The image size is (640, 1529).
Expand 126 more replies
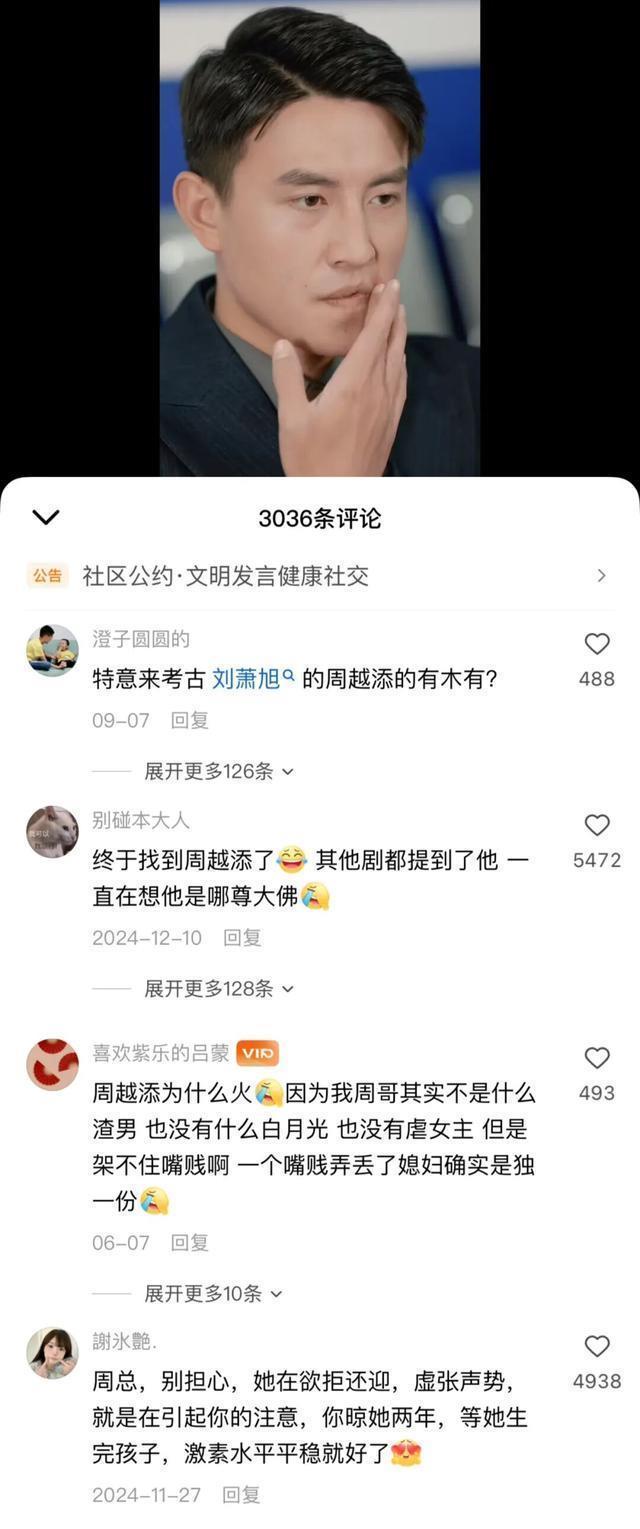click(218, 771)
